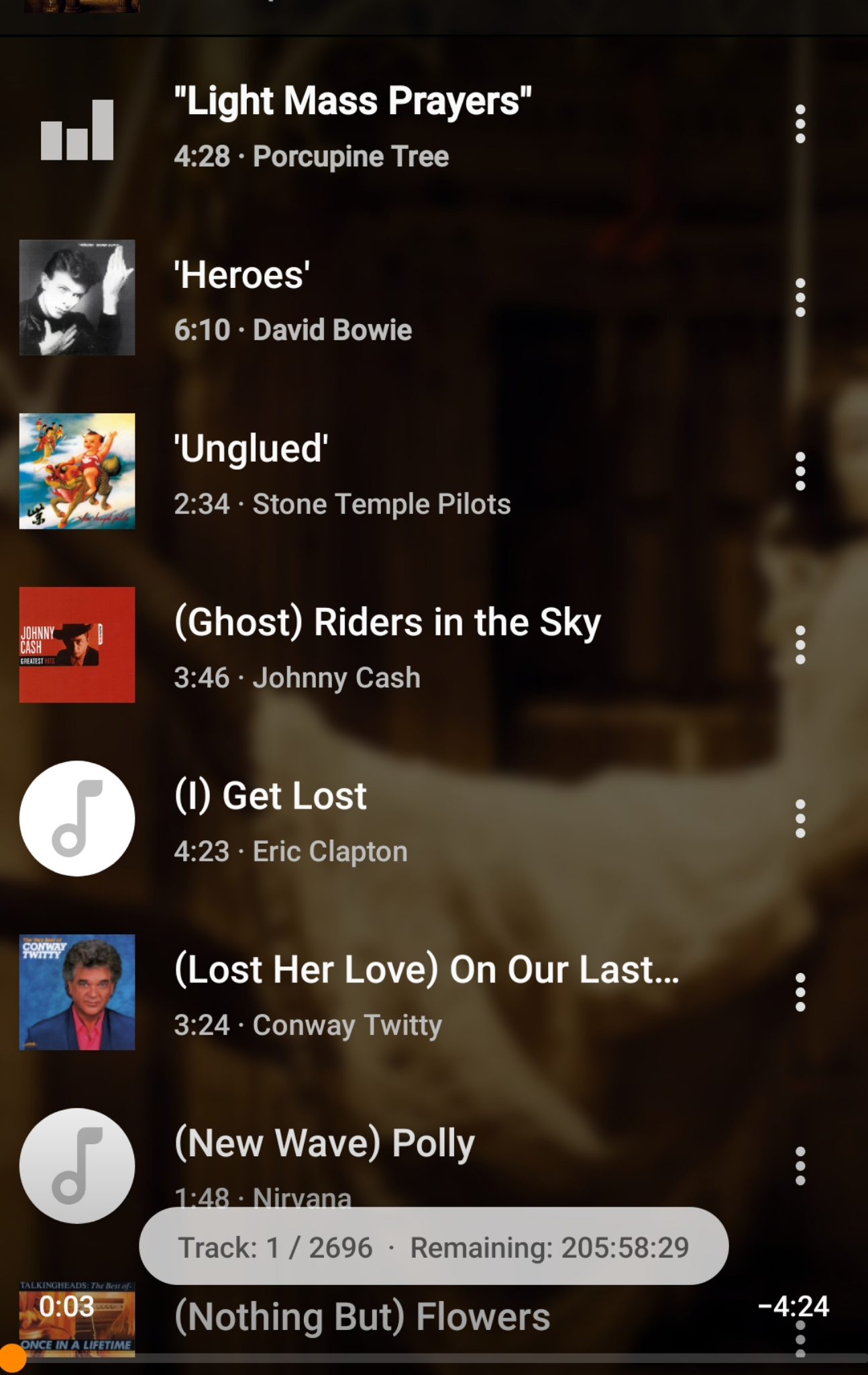868x1375 pixels.
Task: Open options for (I) Get Lost
Action: 800,819
